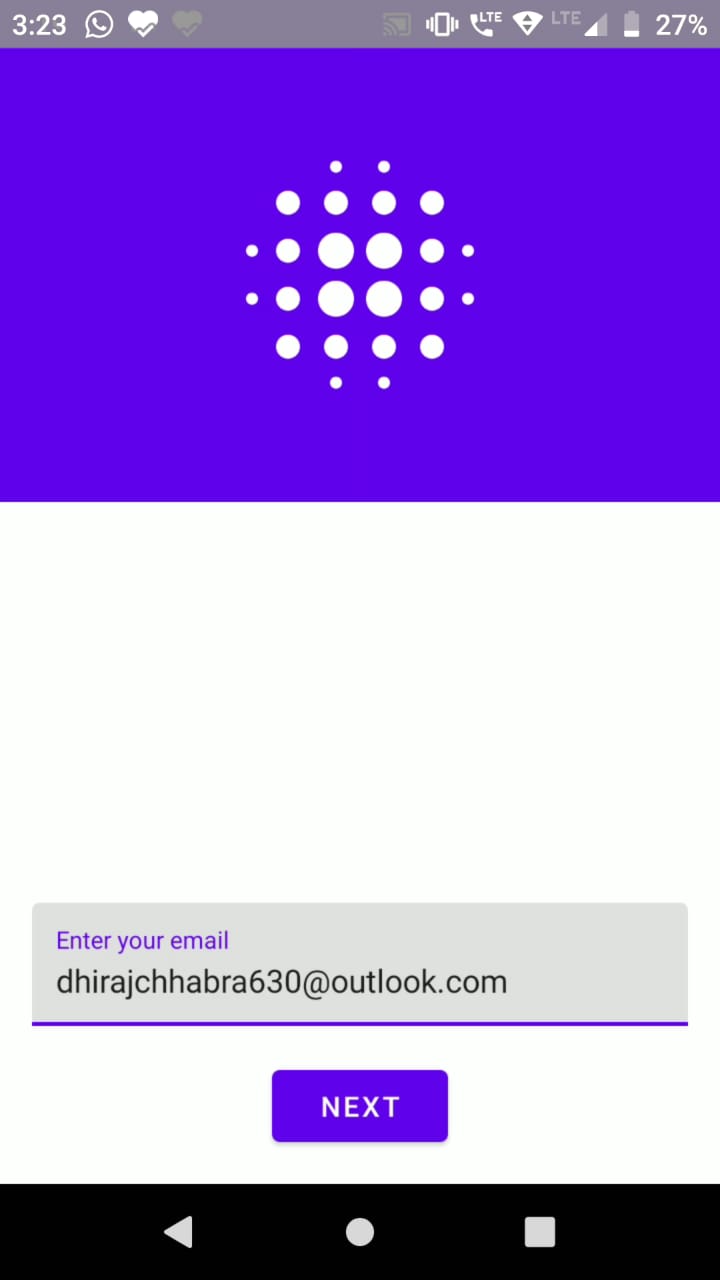
Task: Tap the battery indicator icon
Action: [631, 24]
